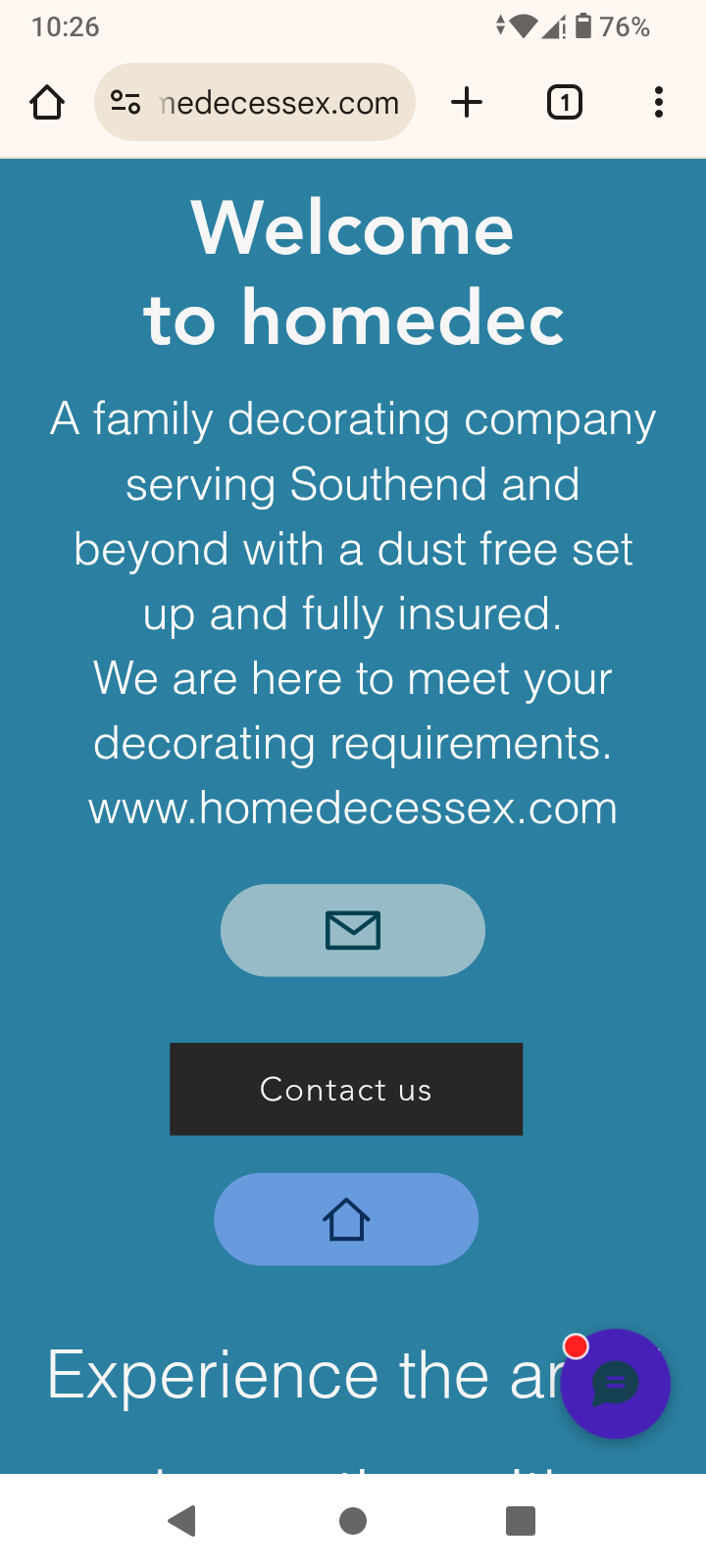The height and width of the screenshot is (1568, 706).
Task: Tap the blue house icon button
Action: [346, 1219]
